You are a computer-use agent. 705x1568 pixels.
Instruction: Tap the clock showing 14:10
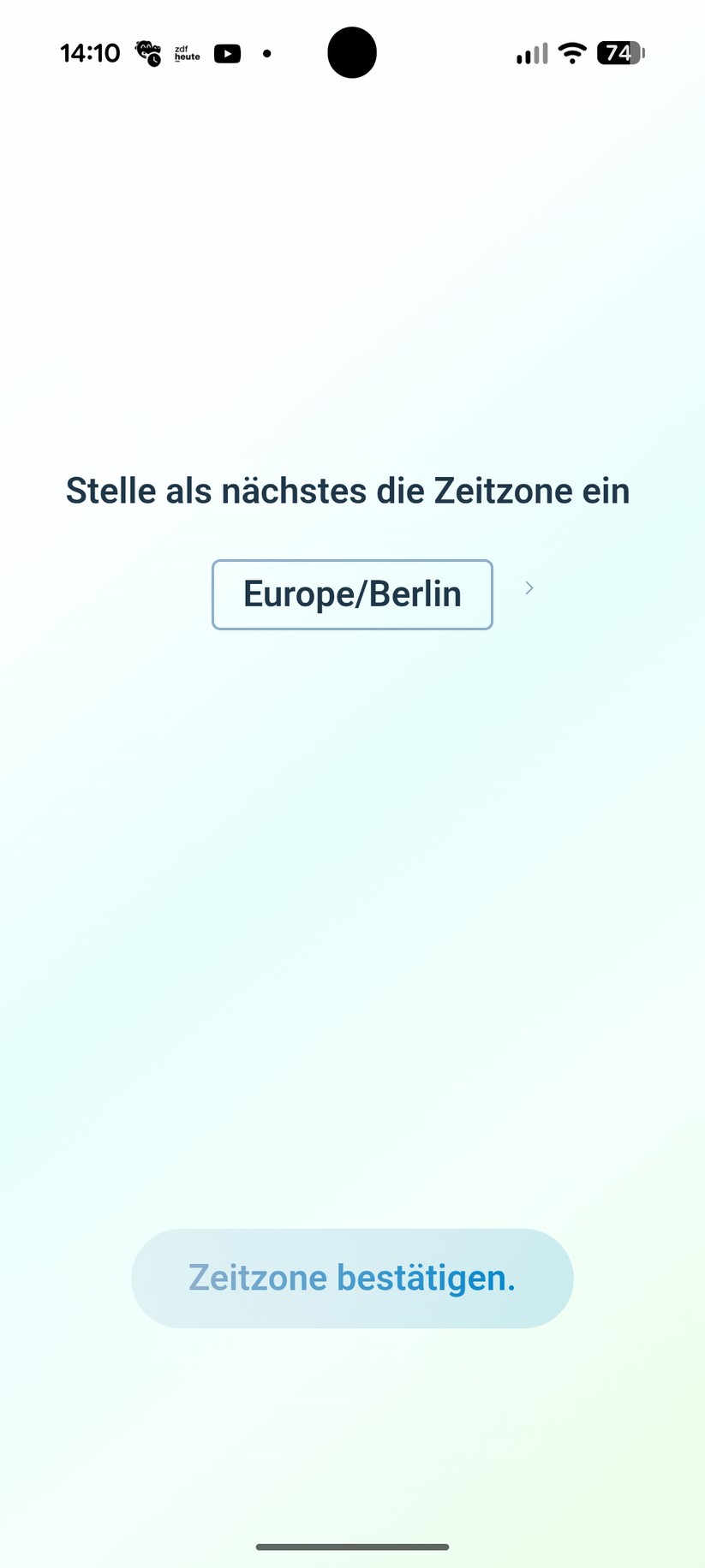(x=90, y=52)
